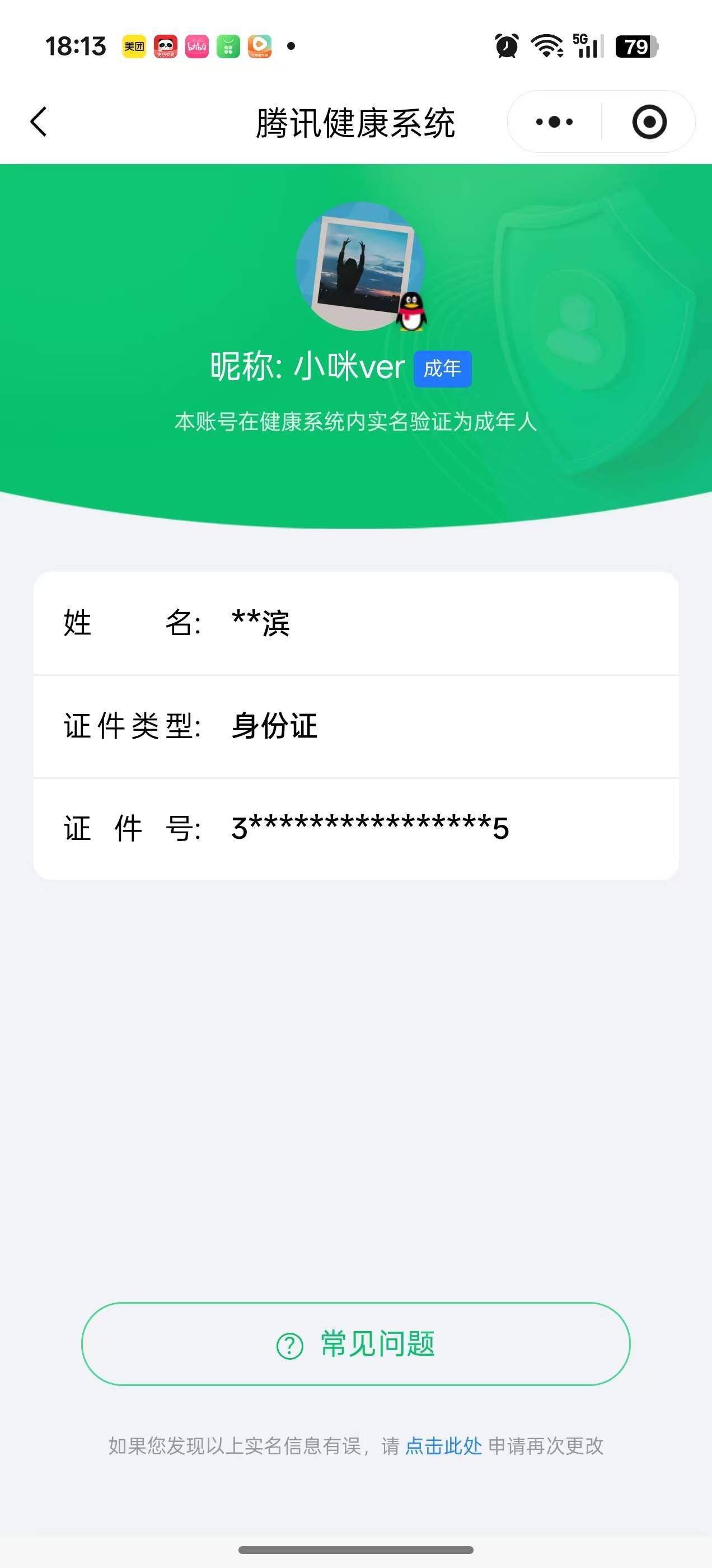Tap the mini program close circle button
Screen dimensions: 712x1568
tap(650, 122)
